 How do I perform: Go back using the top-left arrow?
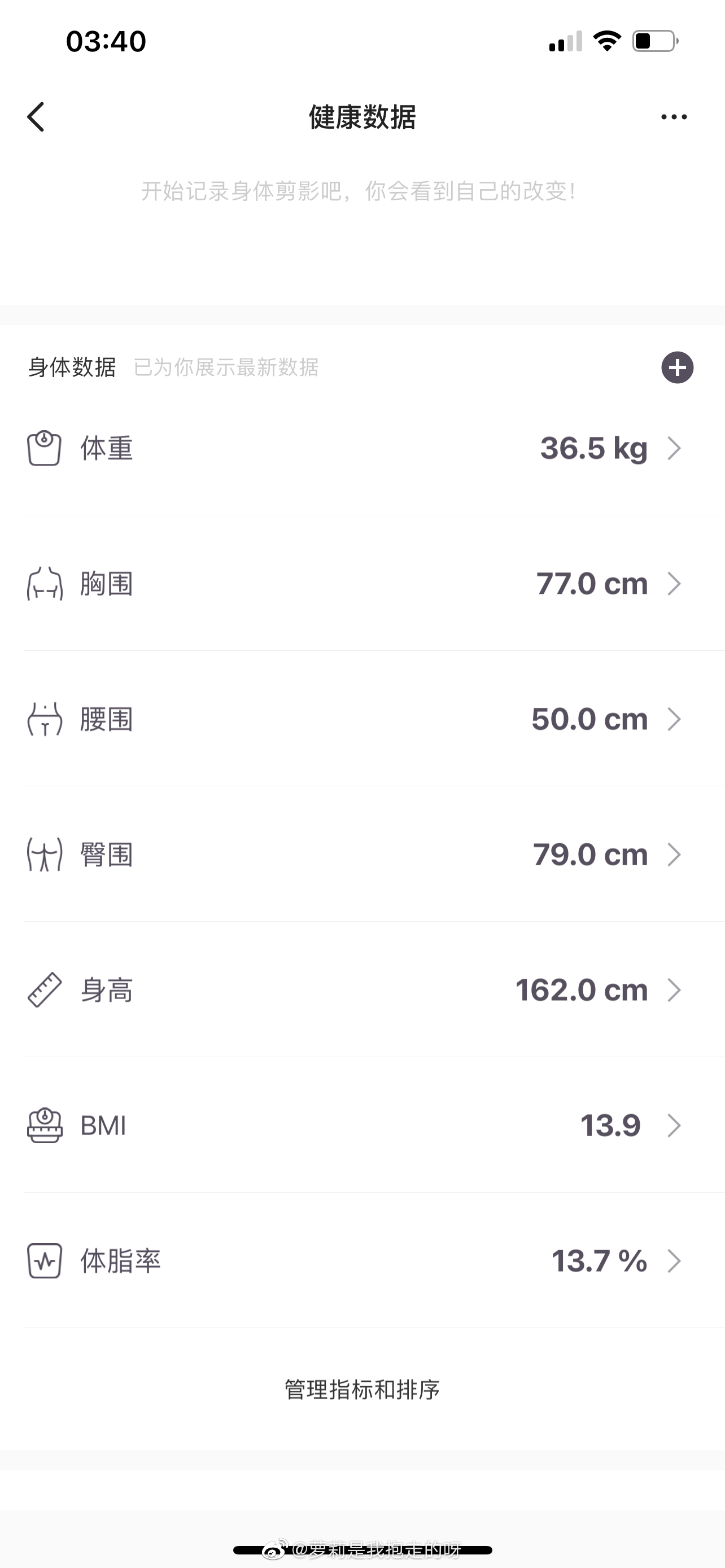36,117
